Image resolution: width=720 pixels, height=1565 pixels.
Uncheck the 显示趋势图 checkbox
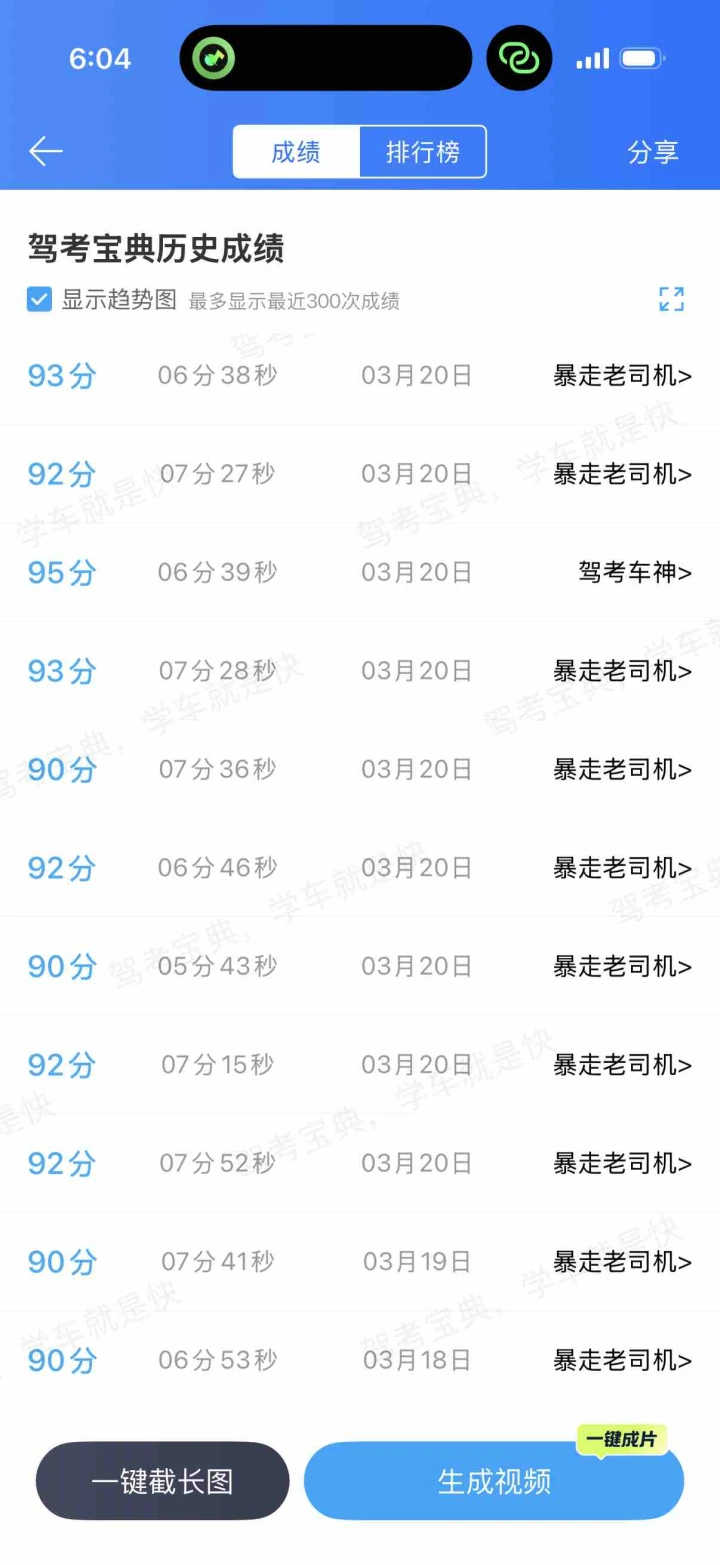pos(39,299)
